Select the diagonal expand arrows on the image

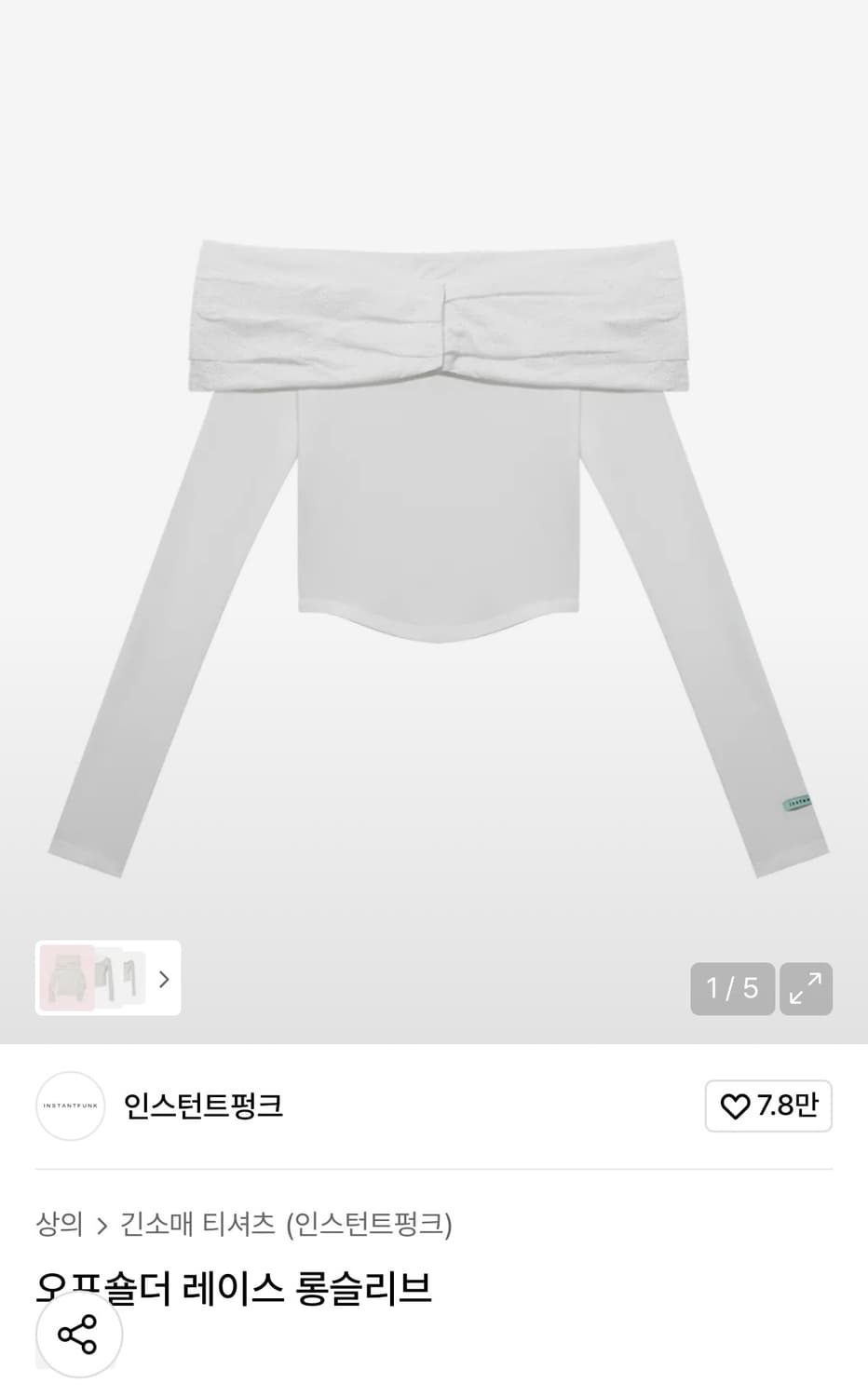[806, 988]
